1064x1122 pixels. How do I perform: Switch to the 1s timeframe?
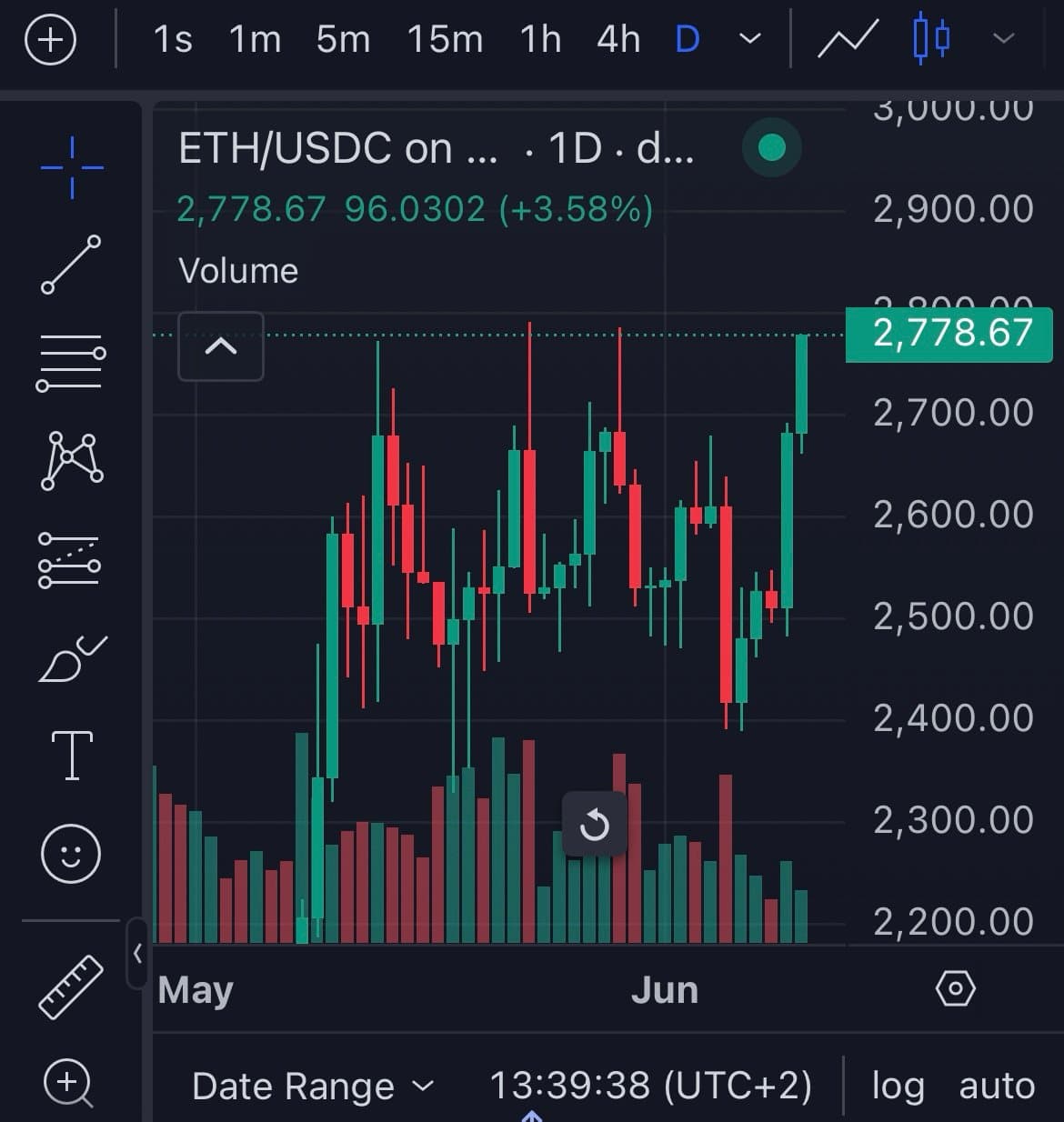click(x=172, y=40)
